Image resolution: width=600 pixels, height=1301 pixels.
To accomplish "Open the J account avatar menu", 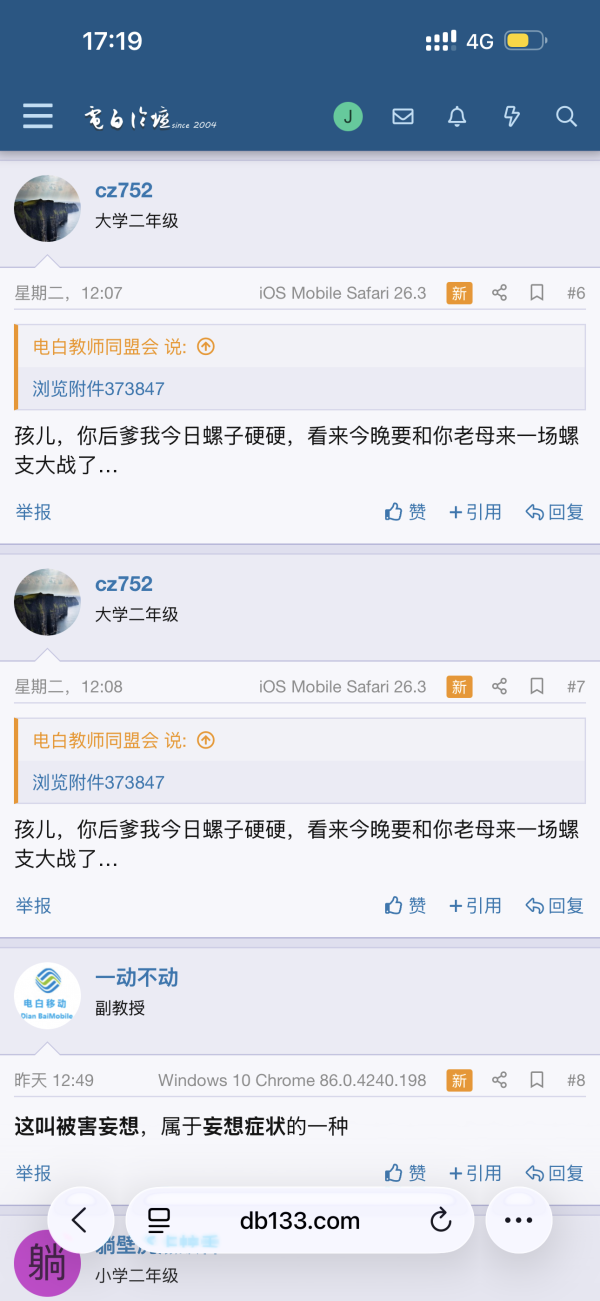I will tap(348, 116).
